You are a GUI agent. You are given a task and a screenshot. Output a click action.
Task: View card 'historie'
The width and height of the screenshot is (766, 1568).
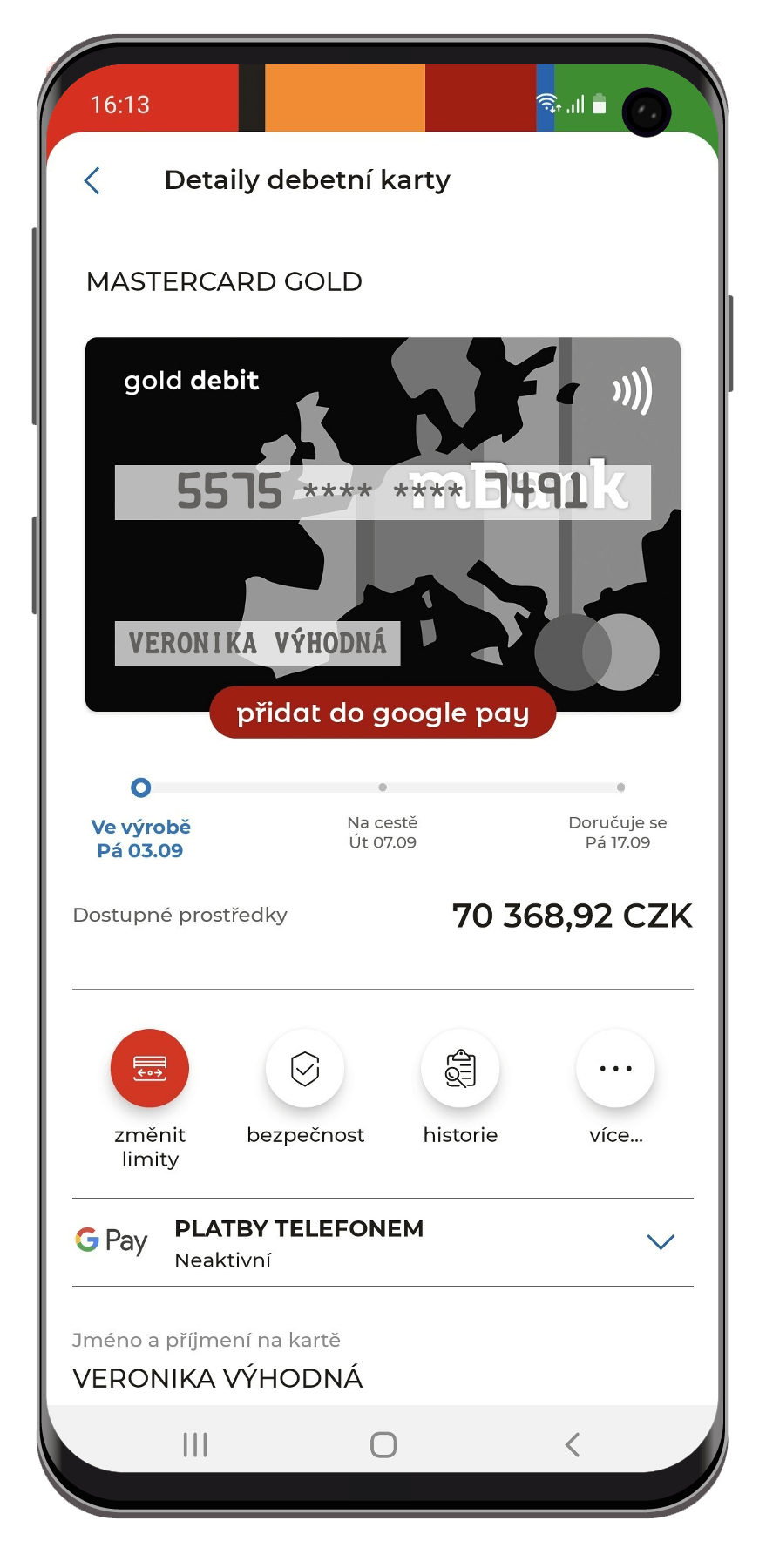(x=460, y=1068)
